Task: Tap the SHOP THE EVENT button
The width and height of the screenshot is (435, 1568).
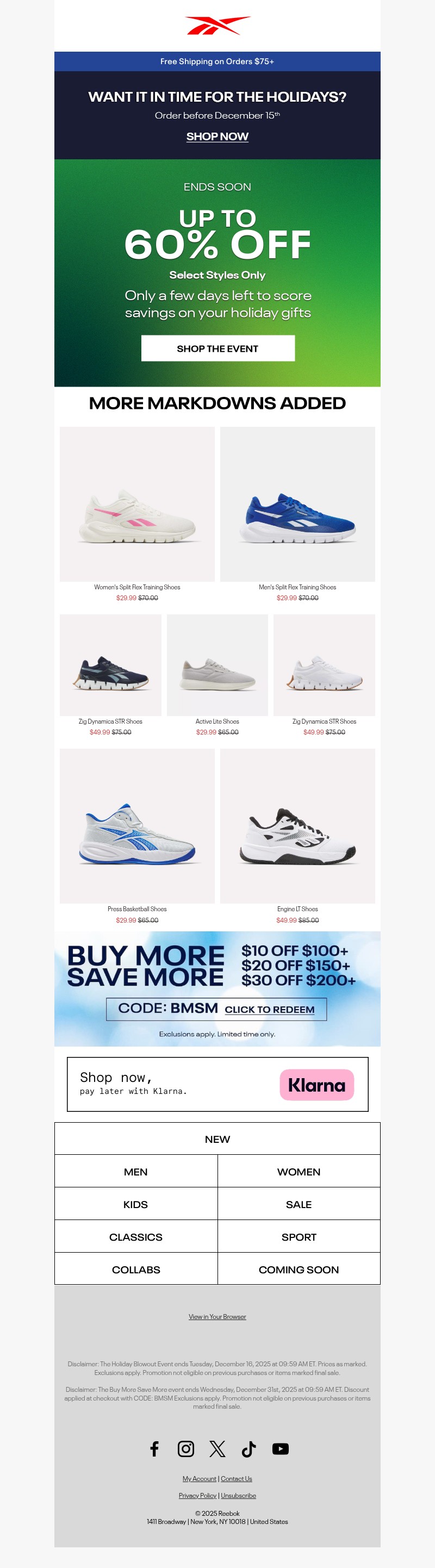Action: 218,348
